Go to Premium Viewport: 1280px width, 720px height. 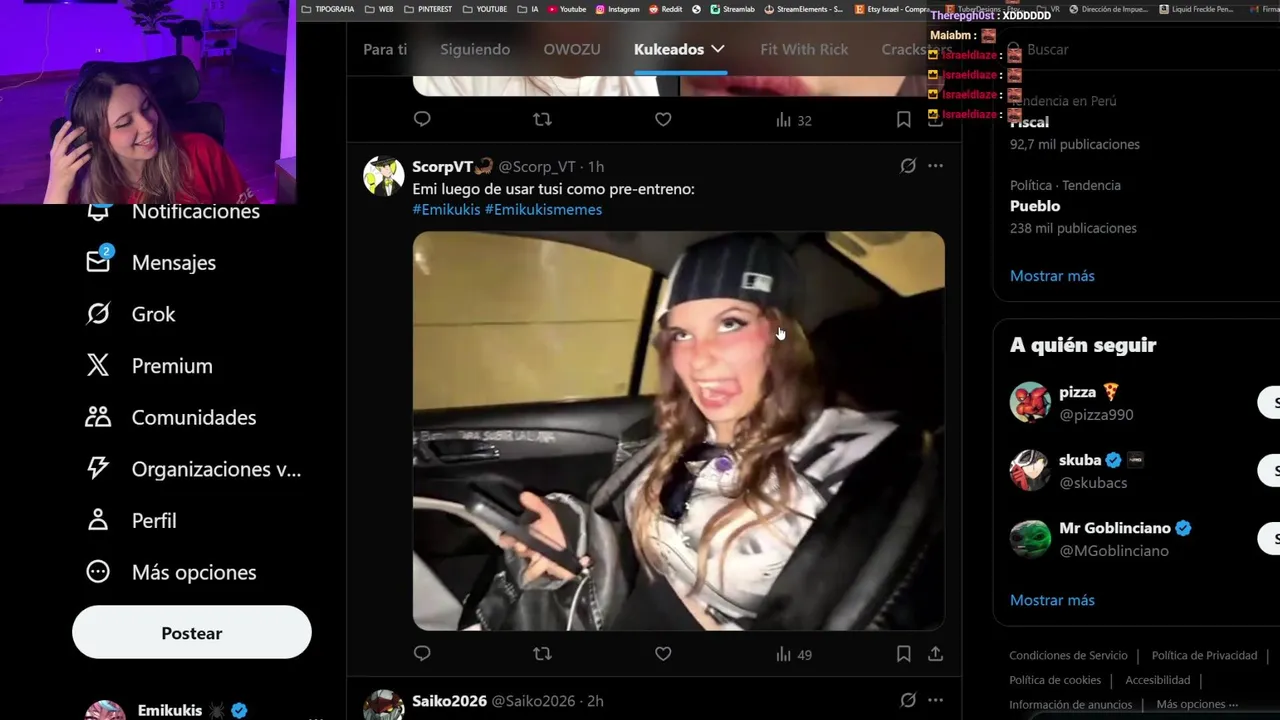[x=171, y=366]
